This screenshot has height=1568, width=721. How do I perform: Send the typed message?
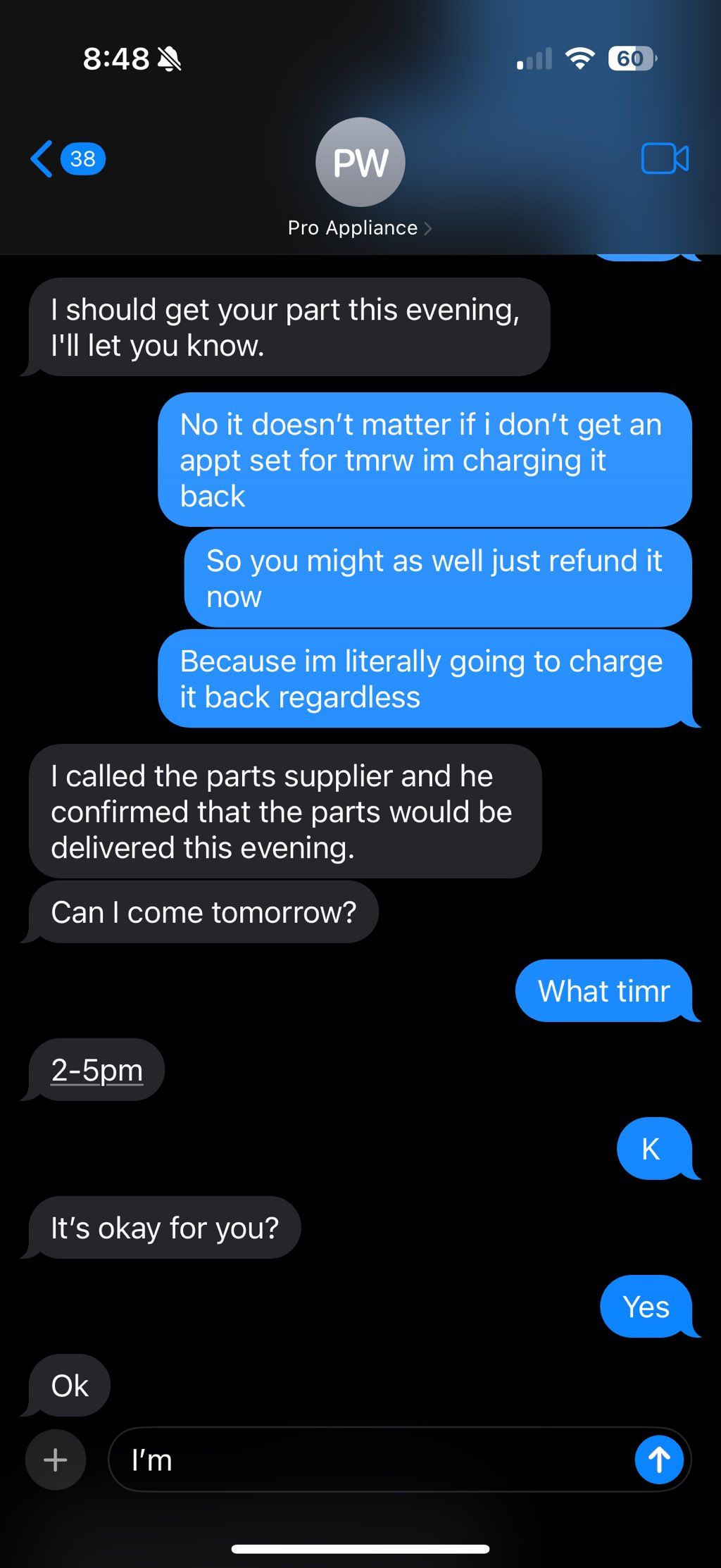pos(659,1460)
